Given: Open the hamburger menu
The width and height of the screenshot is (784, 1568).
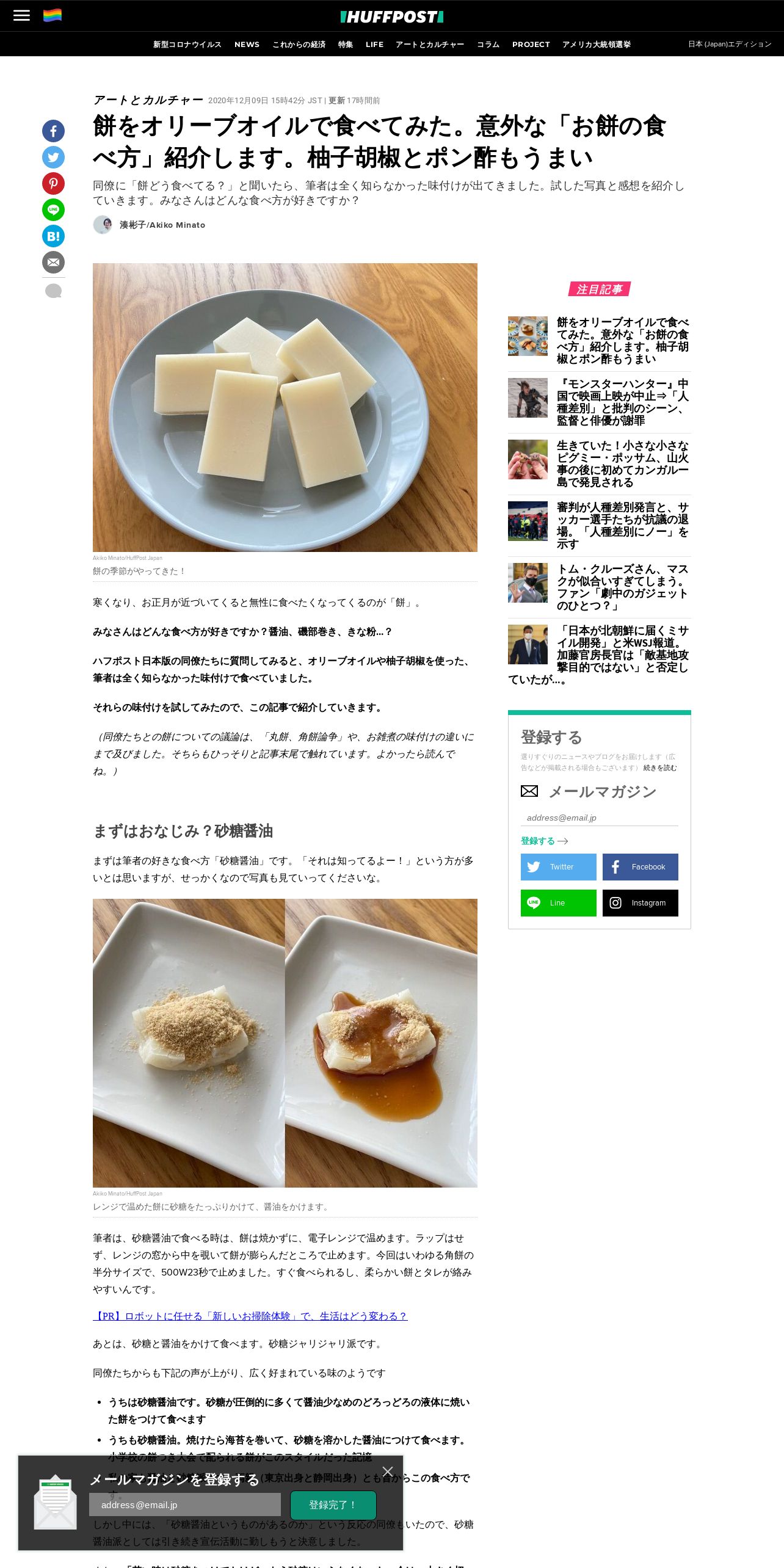Looking at the screenshot, I should point(21,15).
